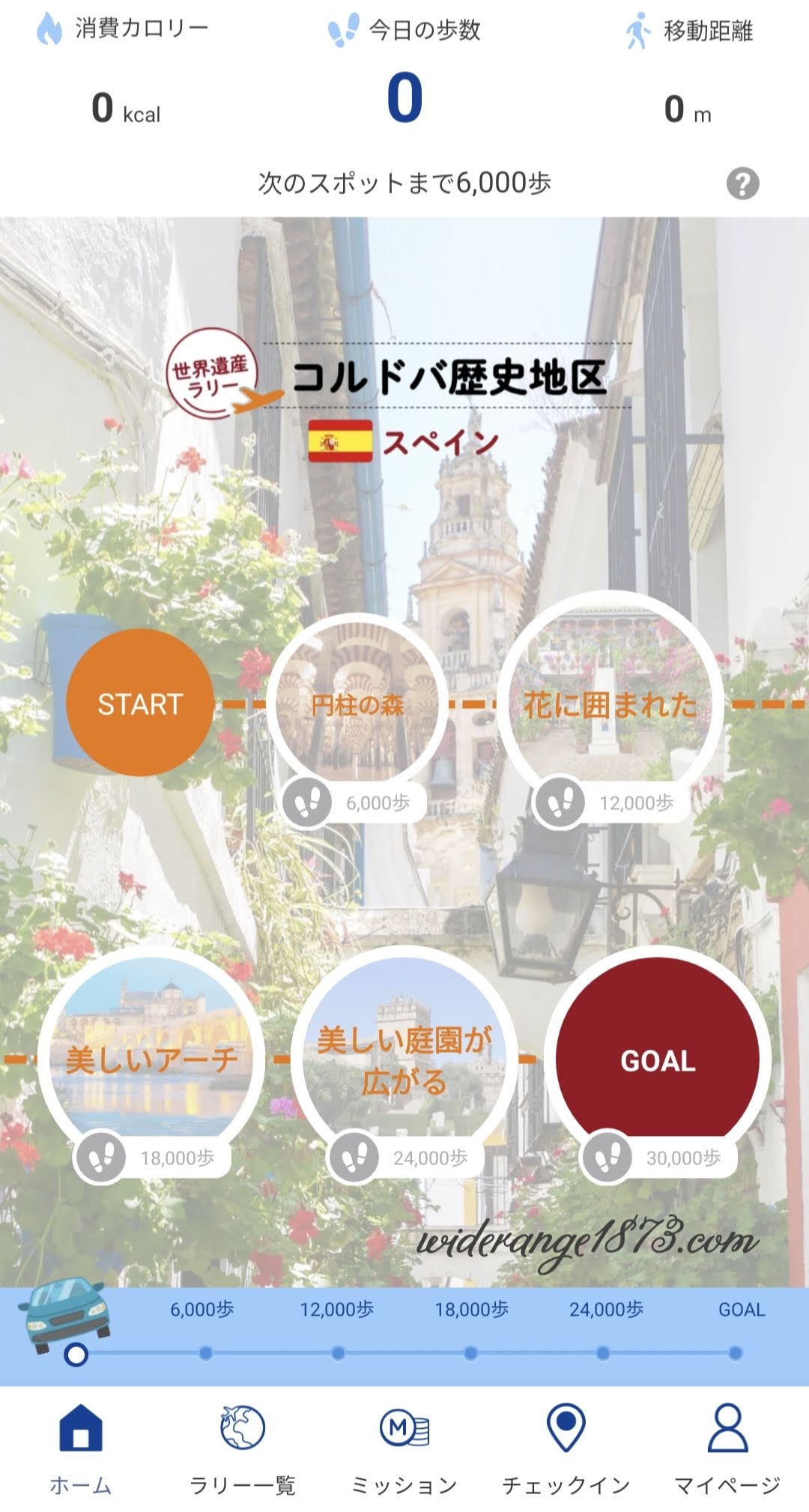Image resolution: width=809 pixels, height=1512 pixels.
Task: Tap the 美しい庭園が広がる checkpoint
Action: 407,1059
